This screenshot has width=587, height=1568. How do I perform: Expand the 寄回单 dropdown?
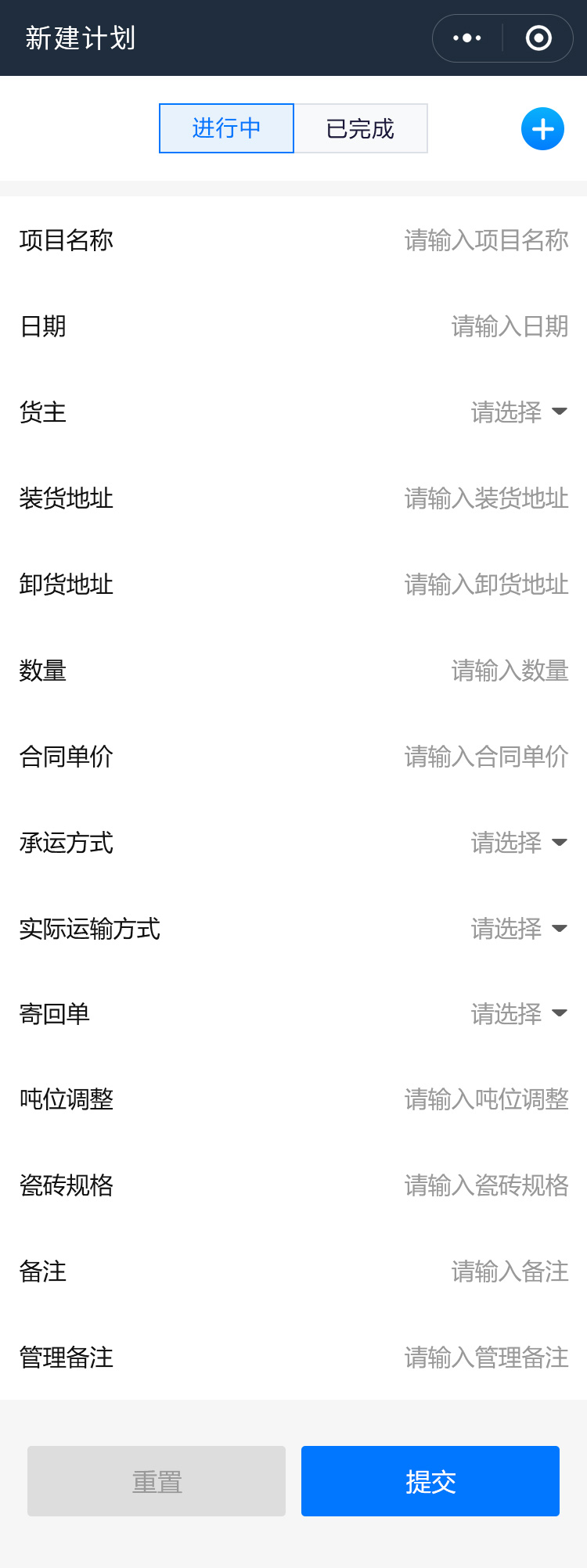(x=518, y=1014)
